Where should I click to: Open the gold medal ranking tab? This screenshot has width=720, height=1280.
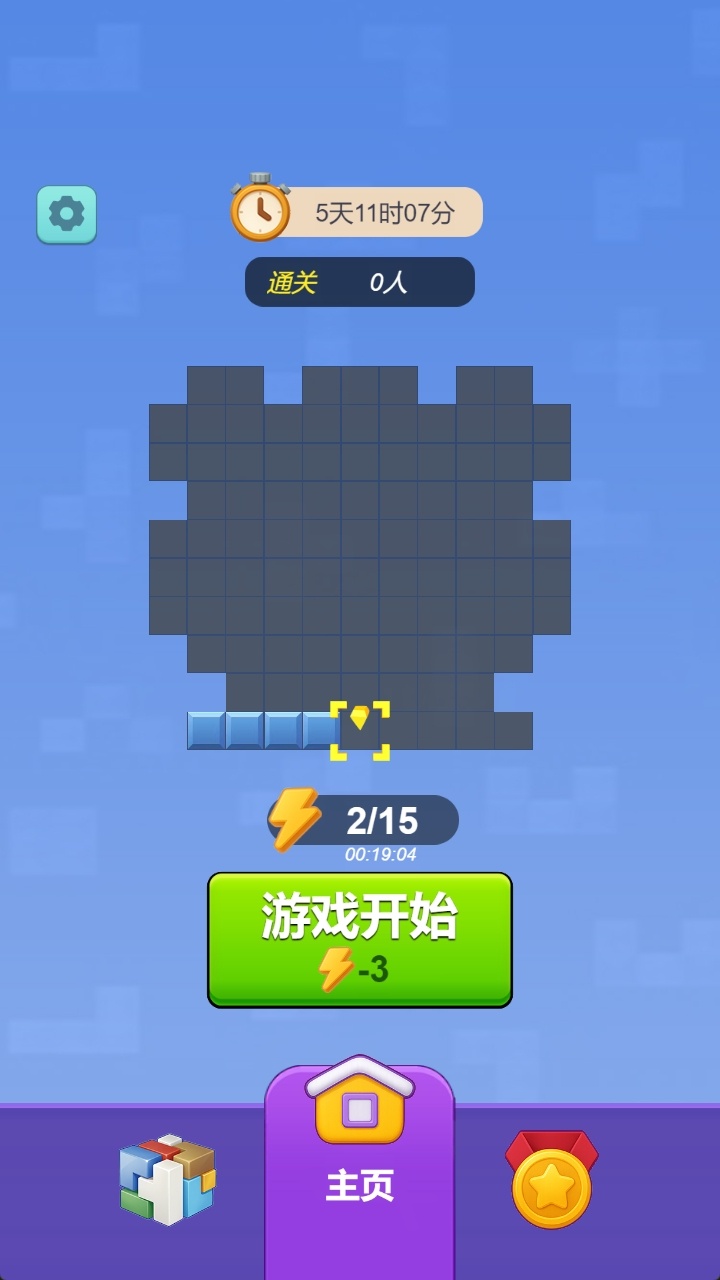tap(552, 1180)
